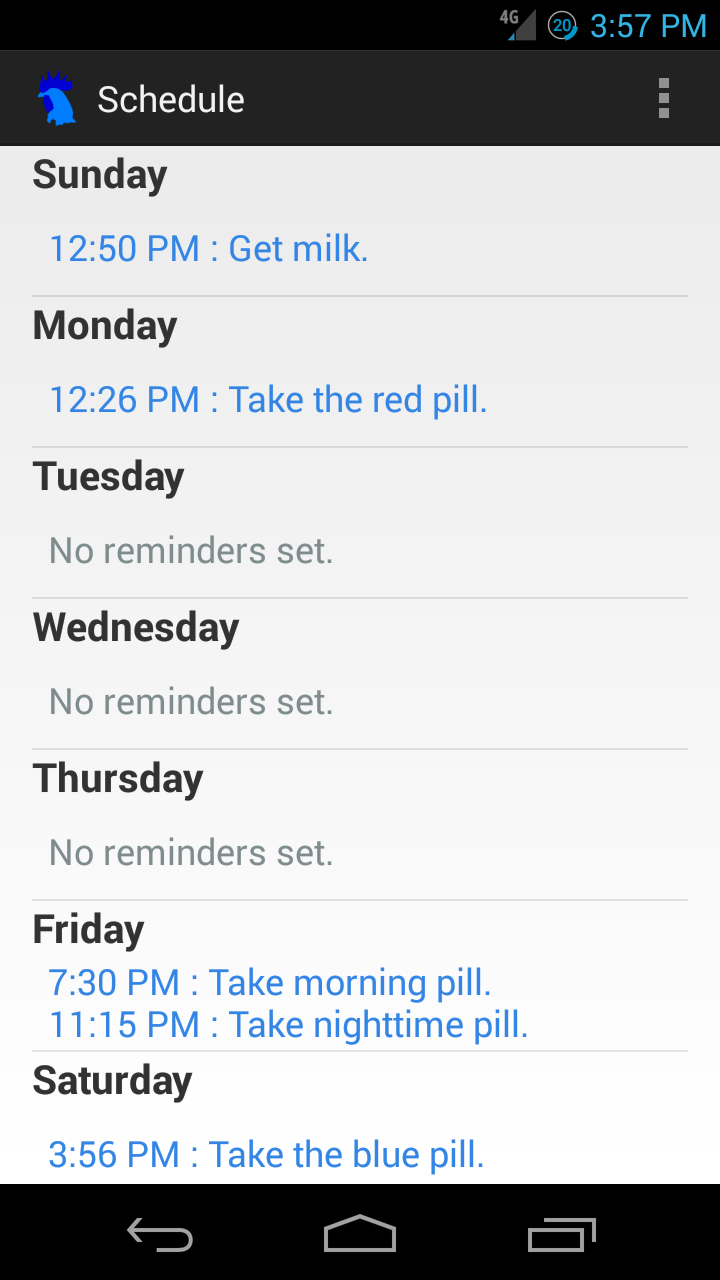
Task: Open the 7:30 PM Take morning pill reminder
Action: [270, 982]
